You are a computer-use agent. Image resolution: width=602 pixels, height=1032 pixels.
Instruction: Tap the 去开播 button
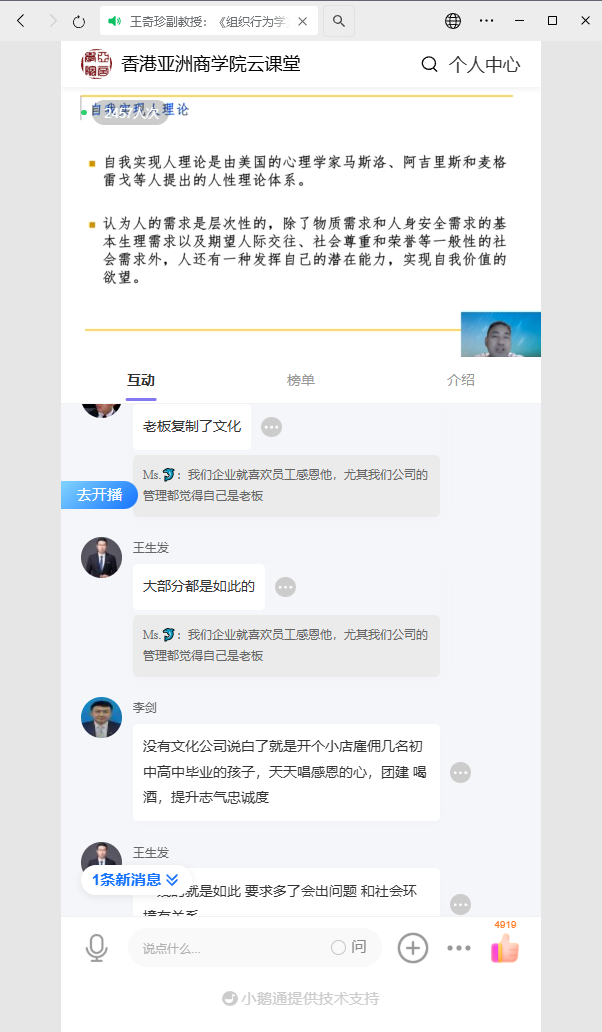pos(100,495)
